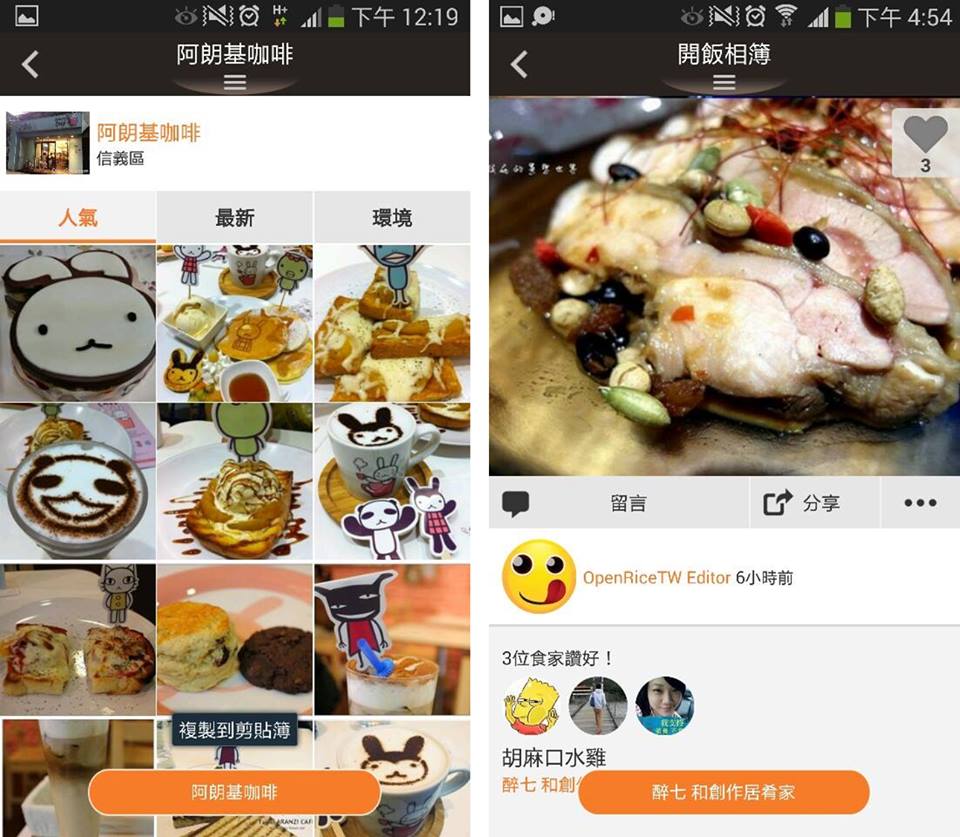
Task: Go back from the 阿朗基咖啡 photo page
Action: (30, 65)
